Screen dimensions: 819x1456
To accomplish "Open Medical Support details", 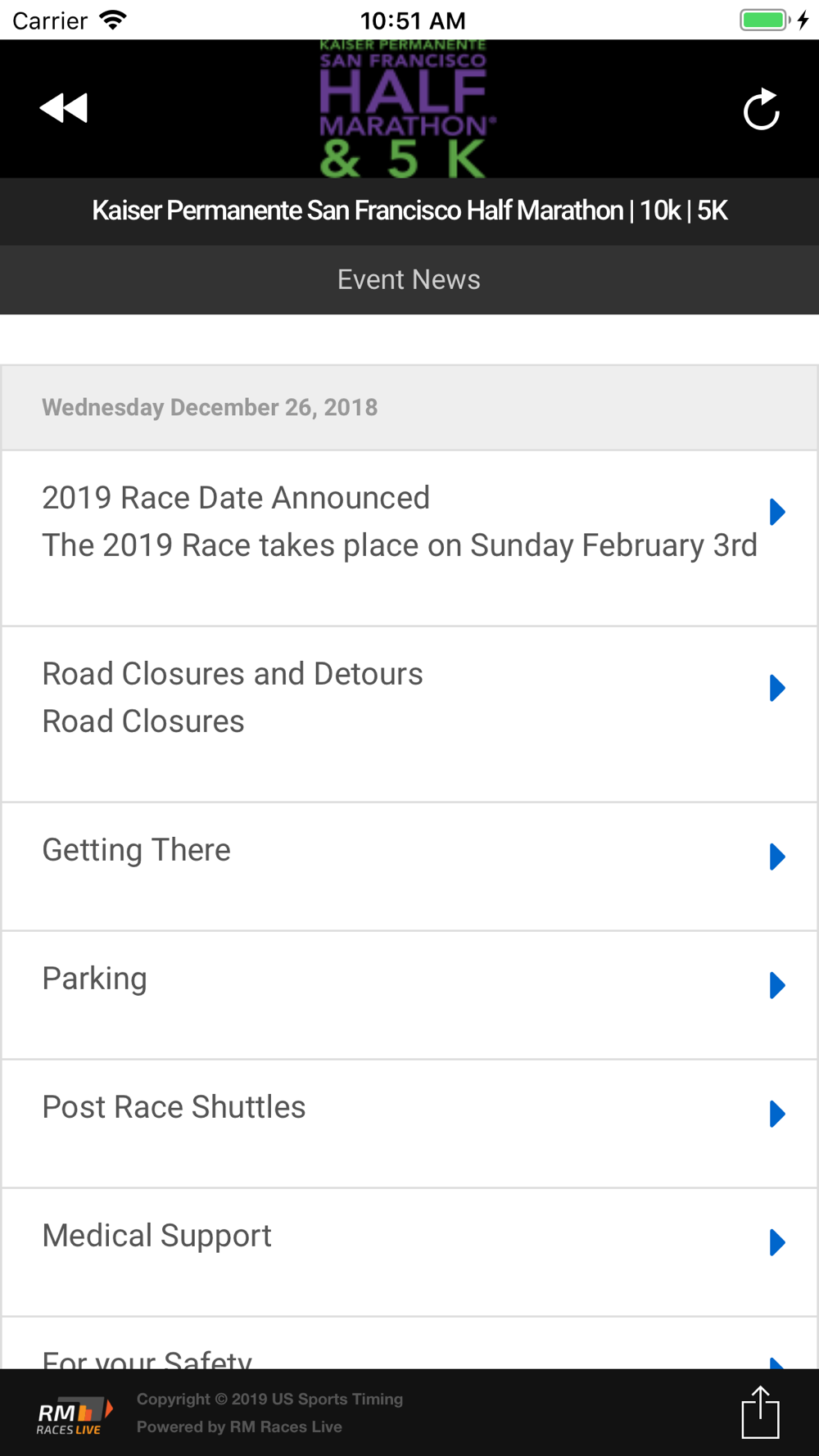I will click(409, 1252).
